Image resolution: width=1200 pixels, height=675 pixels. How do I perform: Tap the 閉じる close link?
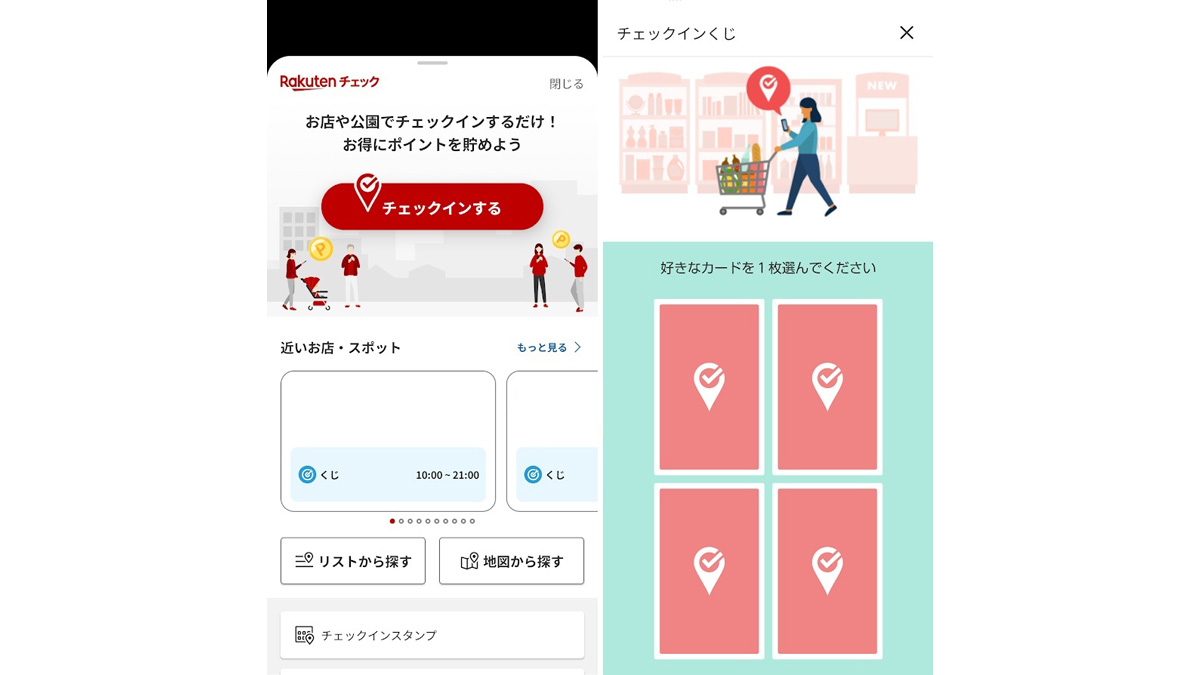[566, 84]
